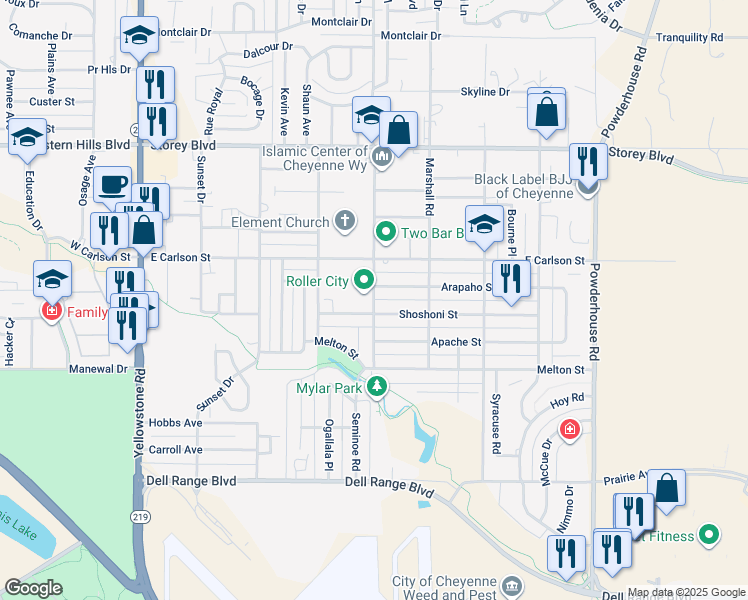748x600 pixels.
Task: Tap the shopping bag marker by Skyline Dr
Action: click(547, 113)
